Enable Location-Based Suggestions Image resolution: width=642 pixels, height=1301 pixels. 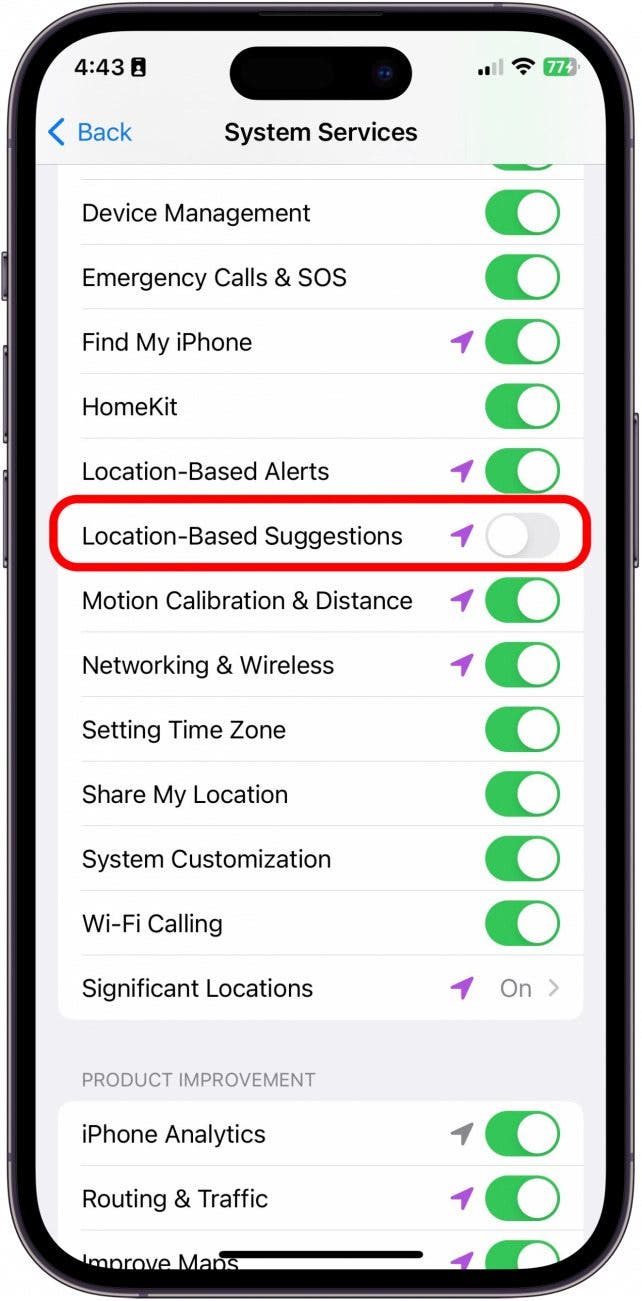tap(522, 536)
